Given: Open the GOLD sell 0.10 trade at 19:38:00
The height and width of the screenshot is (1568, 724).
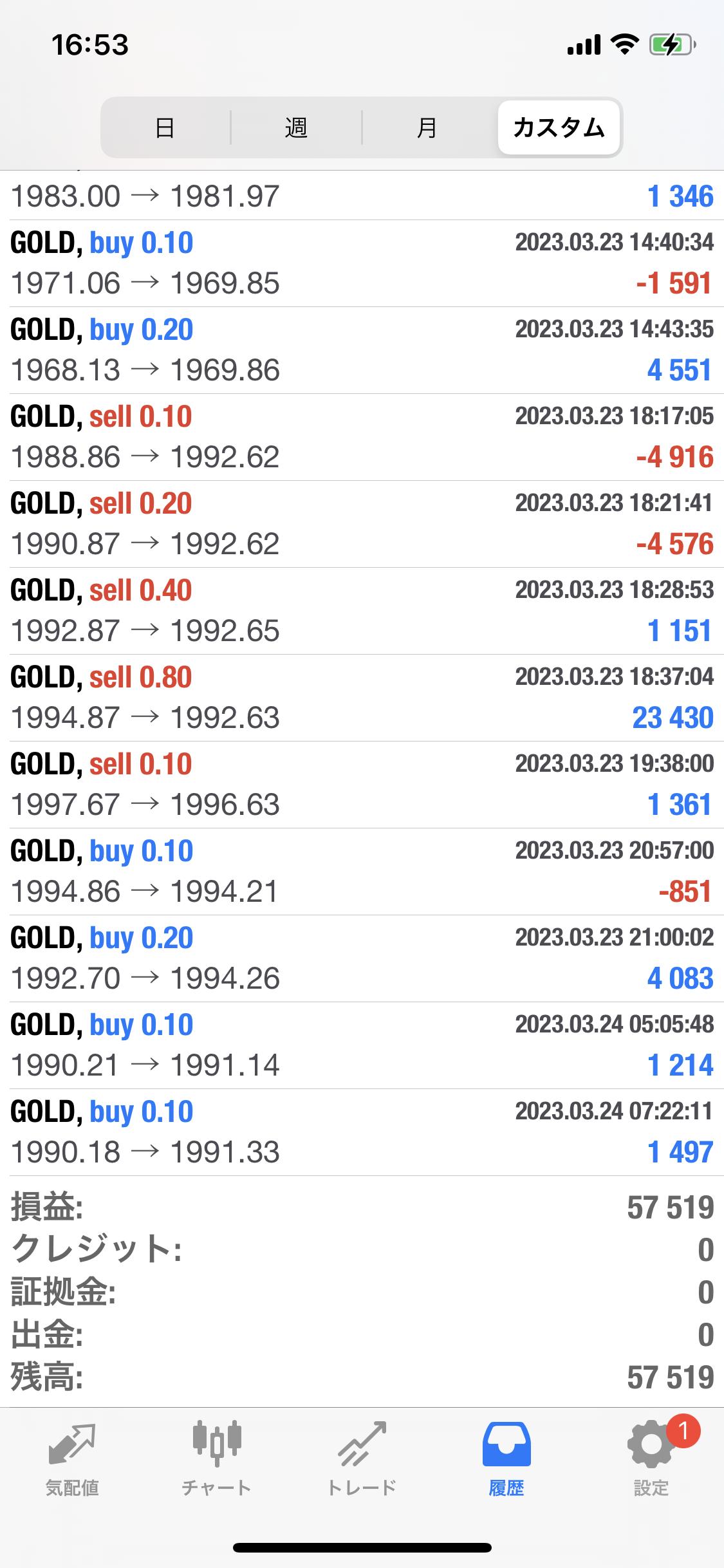Looking at the screenshot, I should pyautogui.click(x=362, y=785).
